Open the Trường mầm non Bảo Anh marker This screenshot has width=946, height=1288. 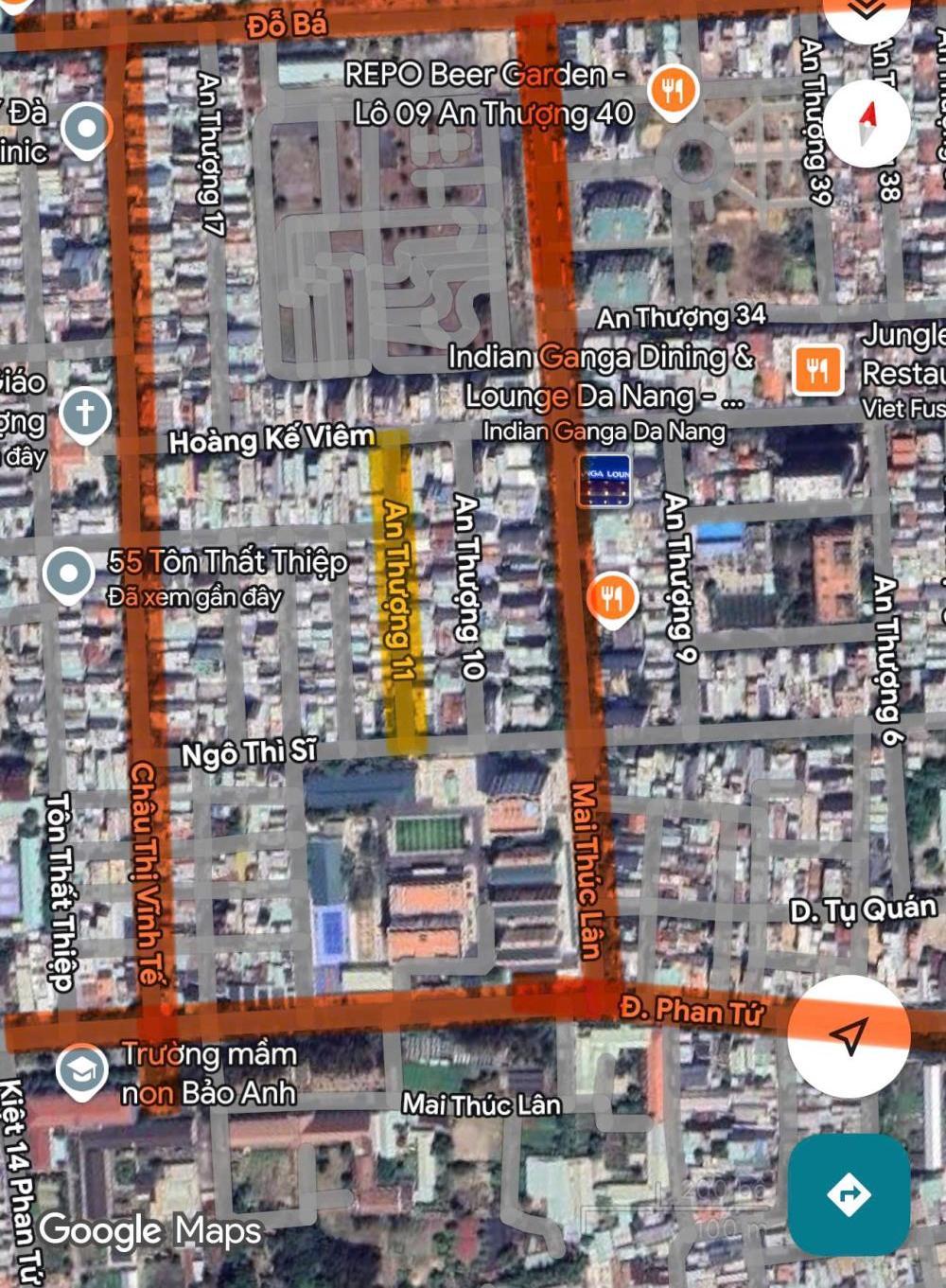(x=81, y=1070)
